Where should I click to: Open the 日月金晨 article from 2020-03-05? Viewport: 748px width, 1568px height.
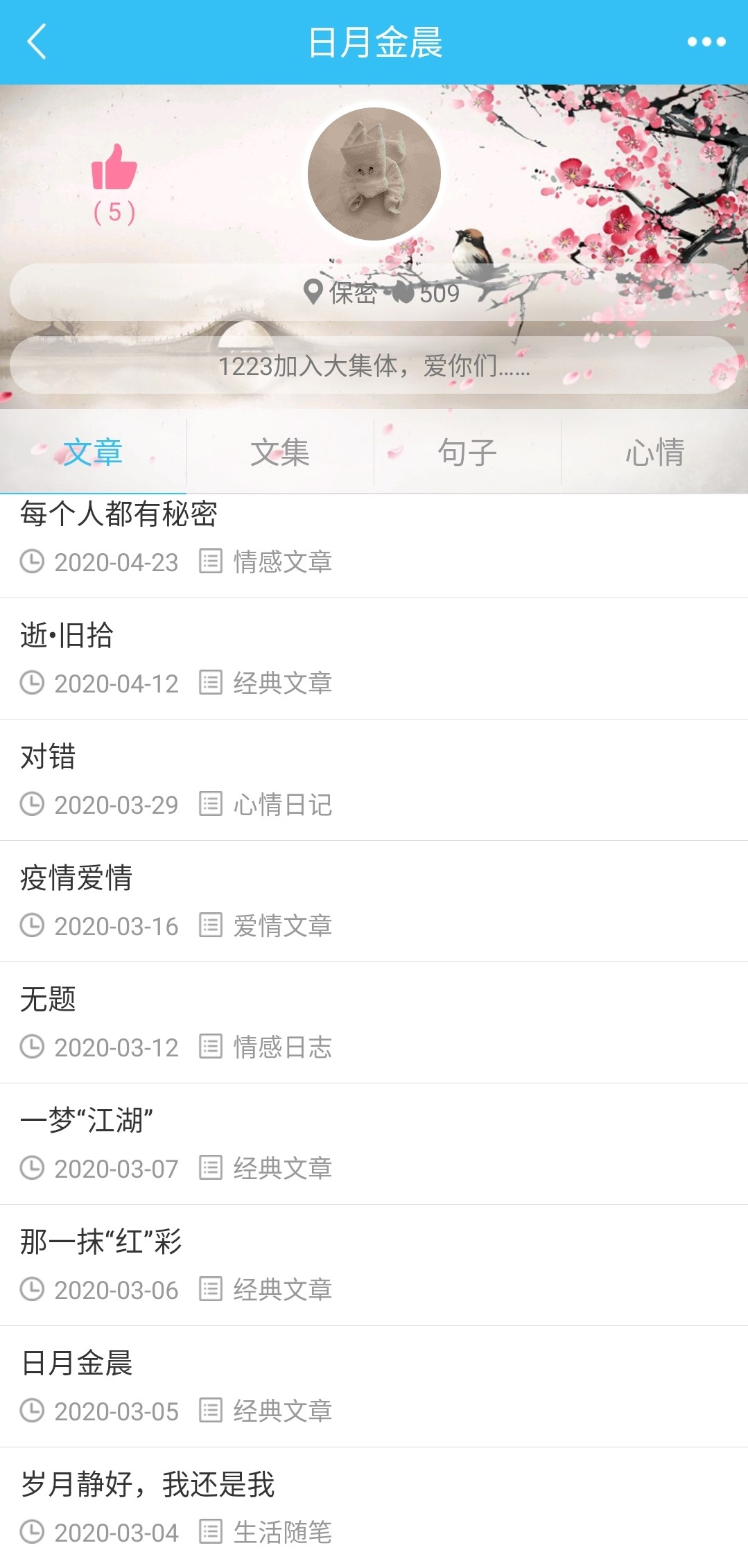[x=76, y=1364]
